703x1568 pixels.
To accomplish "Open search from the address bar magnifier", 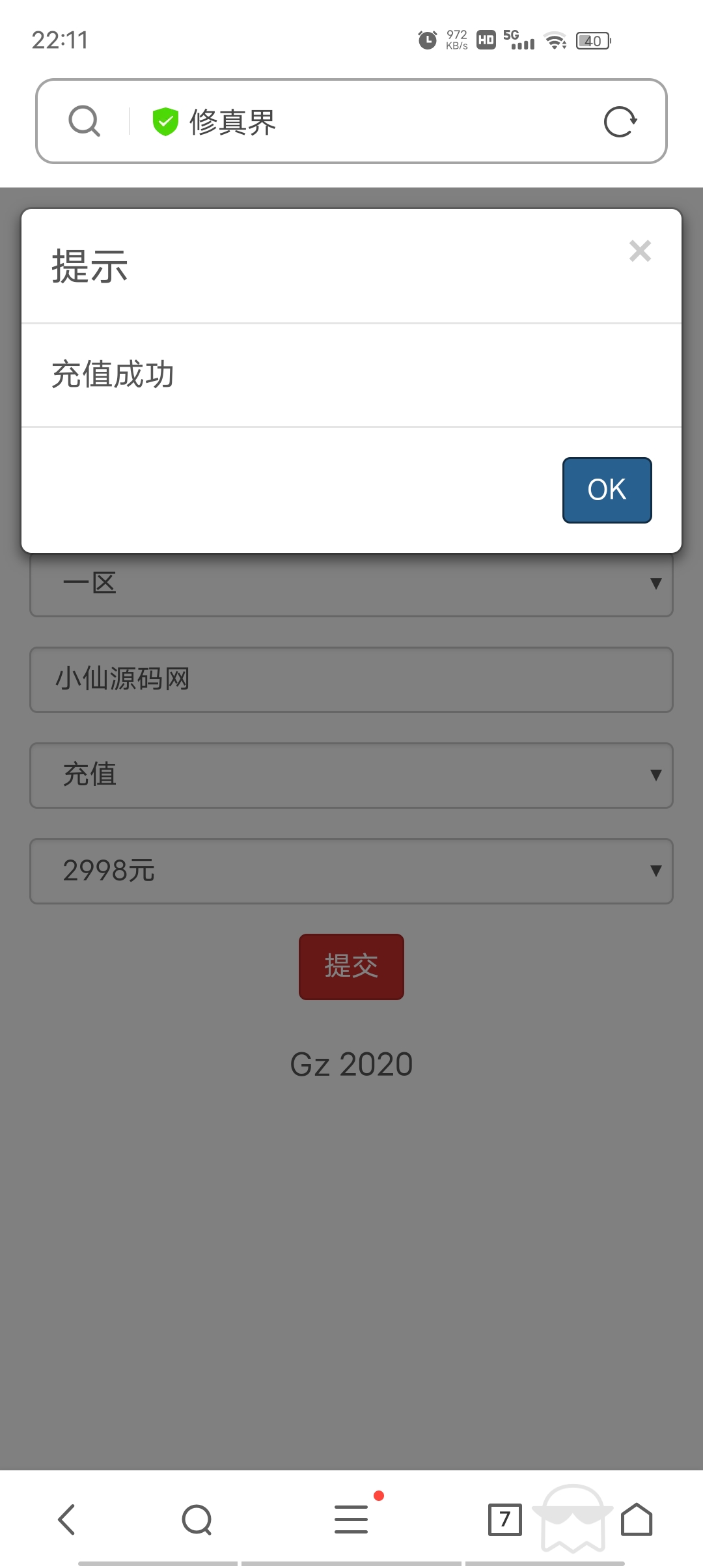I will coord(85,121).
